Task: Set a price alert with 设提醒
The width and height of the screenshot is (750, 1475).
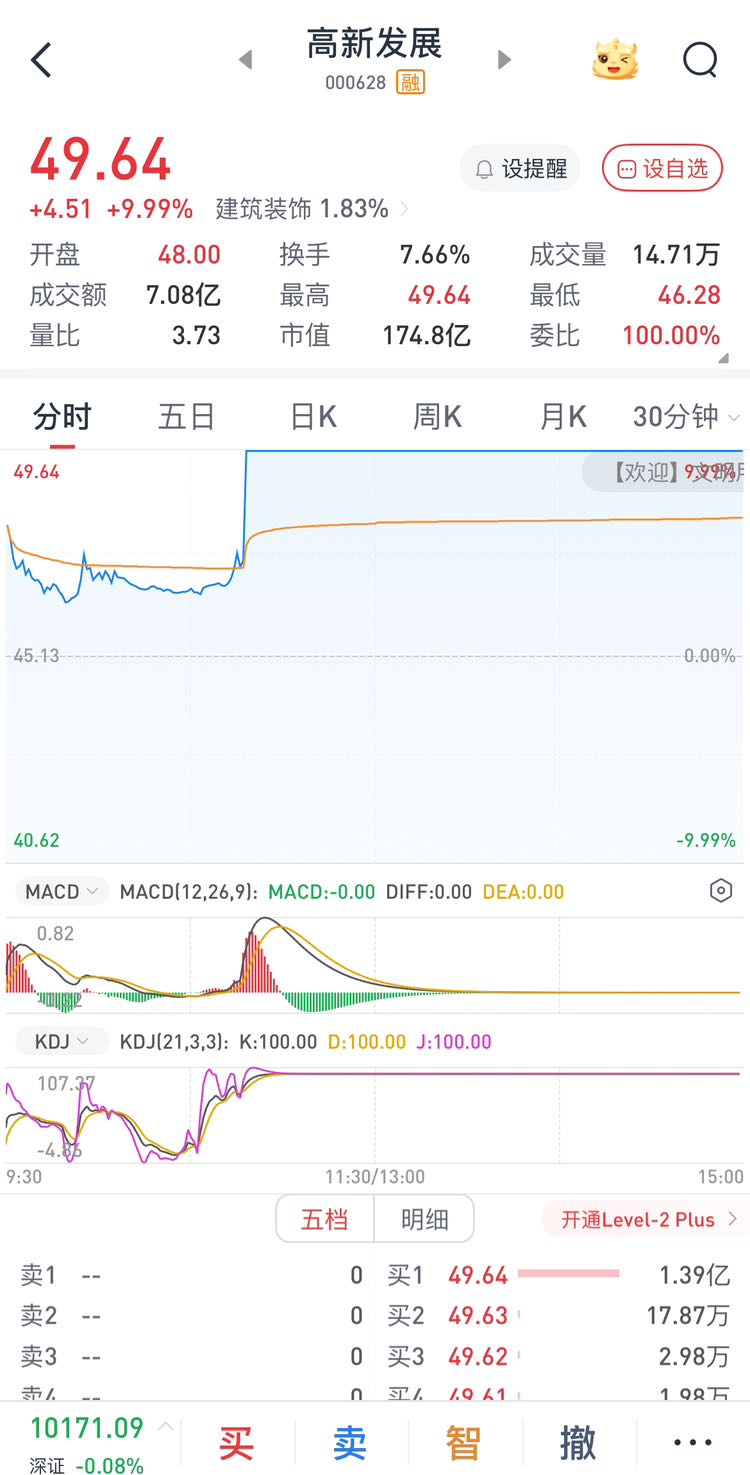Action: [520, 169]
